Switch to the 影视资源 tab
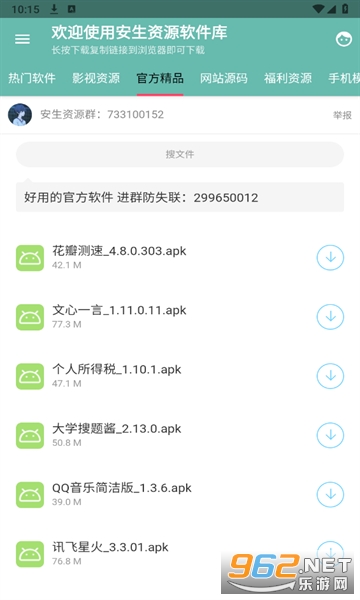Viewport: 360px width, 600px height. click(x=96, y=78)
